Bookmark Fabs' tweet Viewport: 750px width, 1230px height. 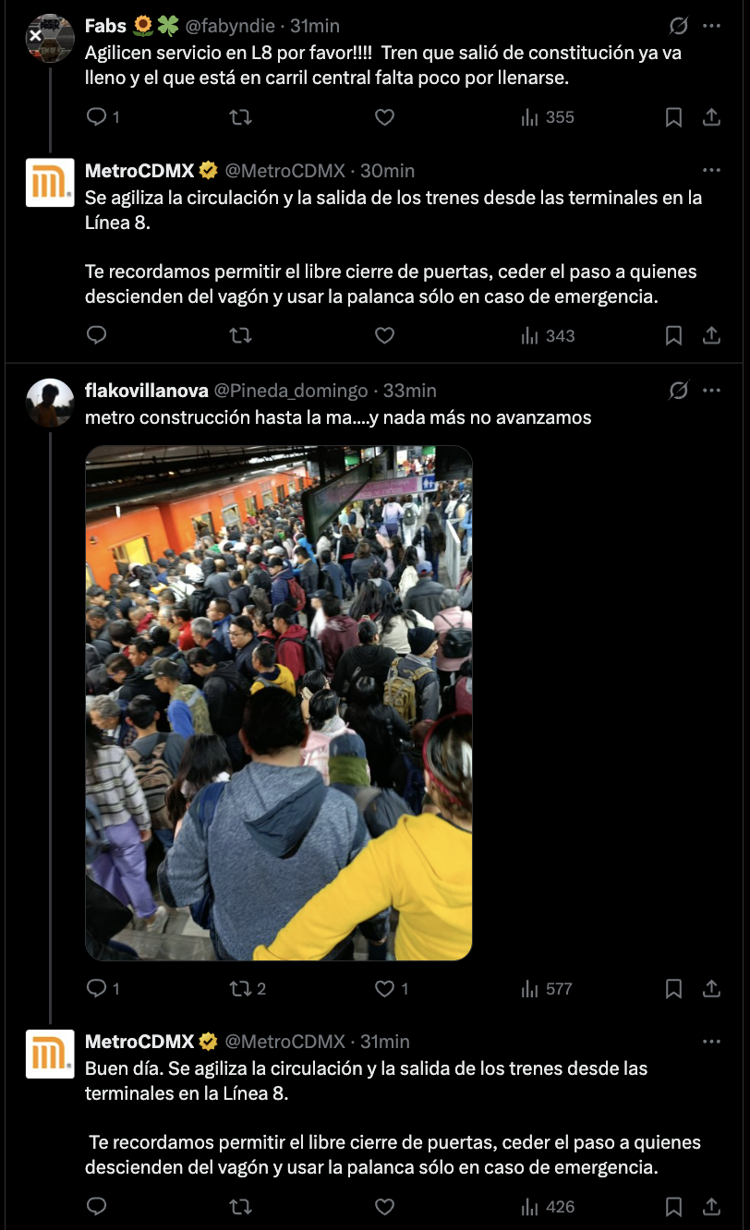tap(674, 117)
